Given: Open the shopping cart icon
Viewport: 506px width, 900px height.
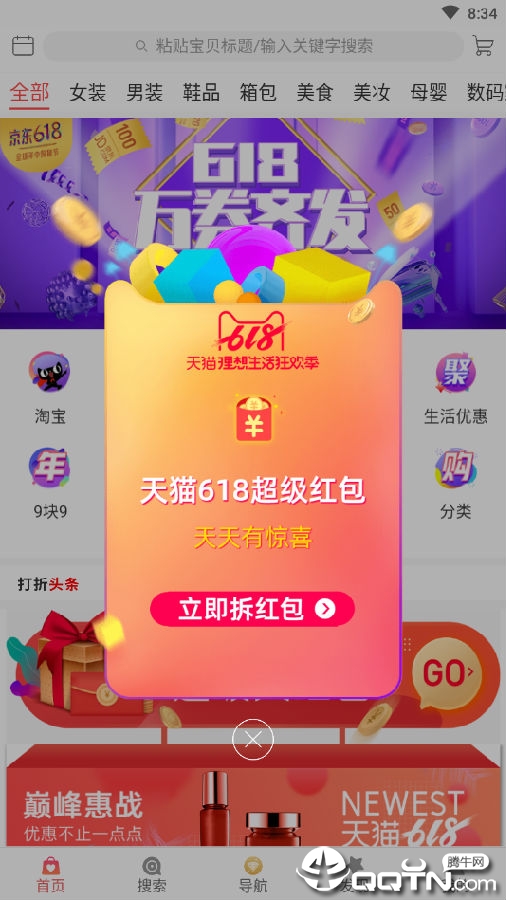Looking at the screenshot, I should click(x=483, y=45).
